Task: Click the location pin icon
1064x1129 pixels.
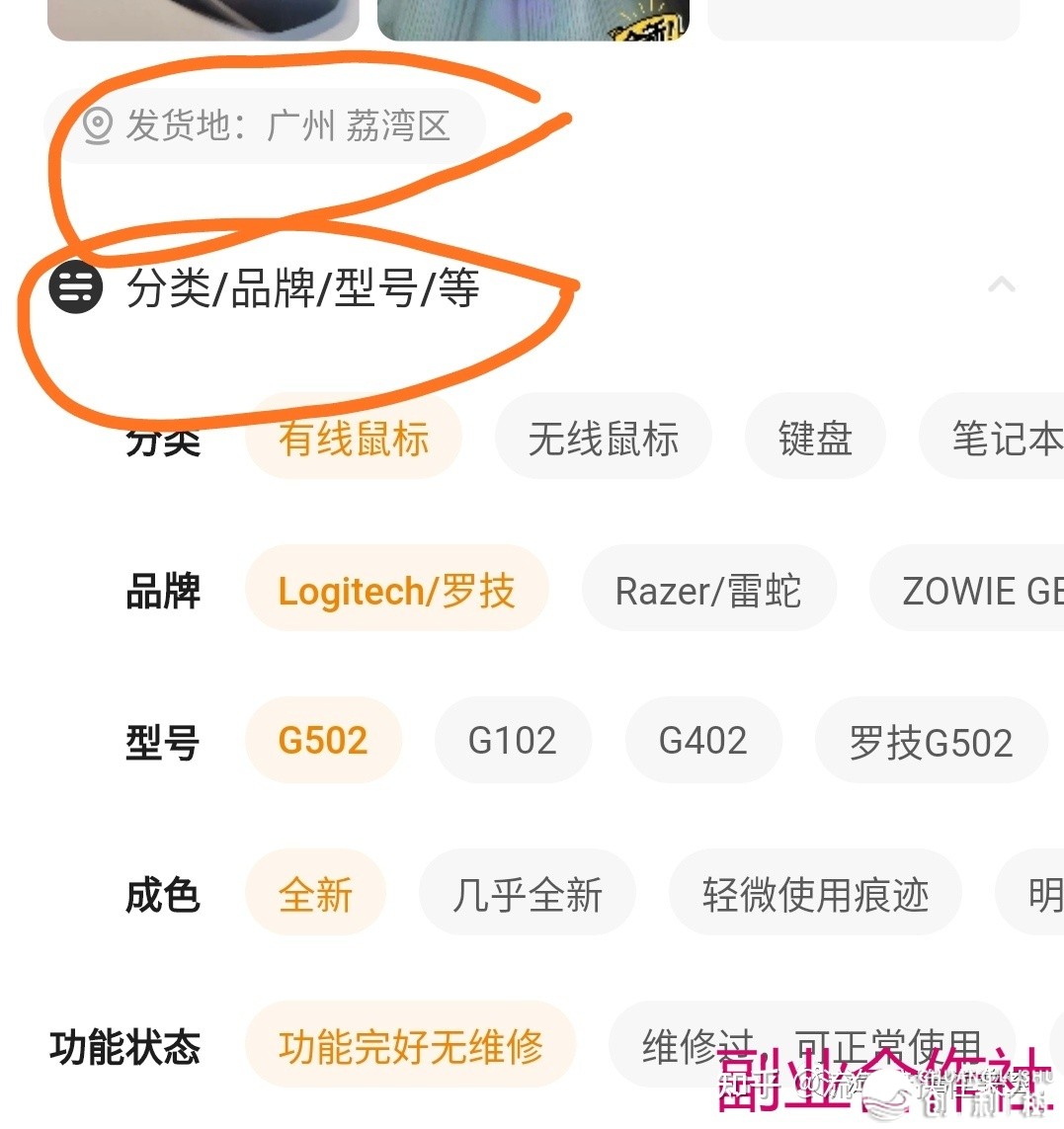Action: coord(95,125)
